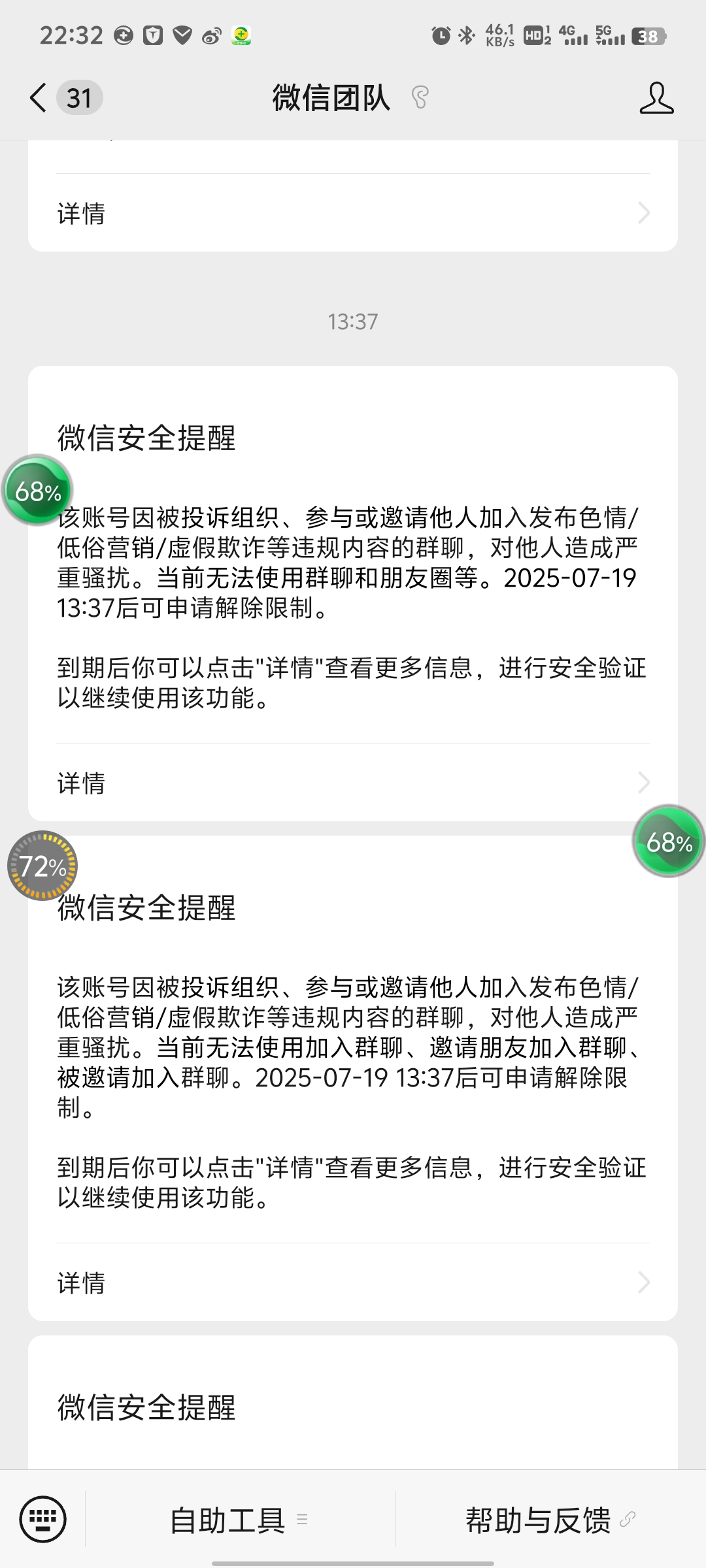This screenshot has height=1568, width=706.
Task: Open 详情 under the 群聊和朋友圈 restriction notice
Action: 353,783
